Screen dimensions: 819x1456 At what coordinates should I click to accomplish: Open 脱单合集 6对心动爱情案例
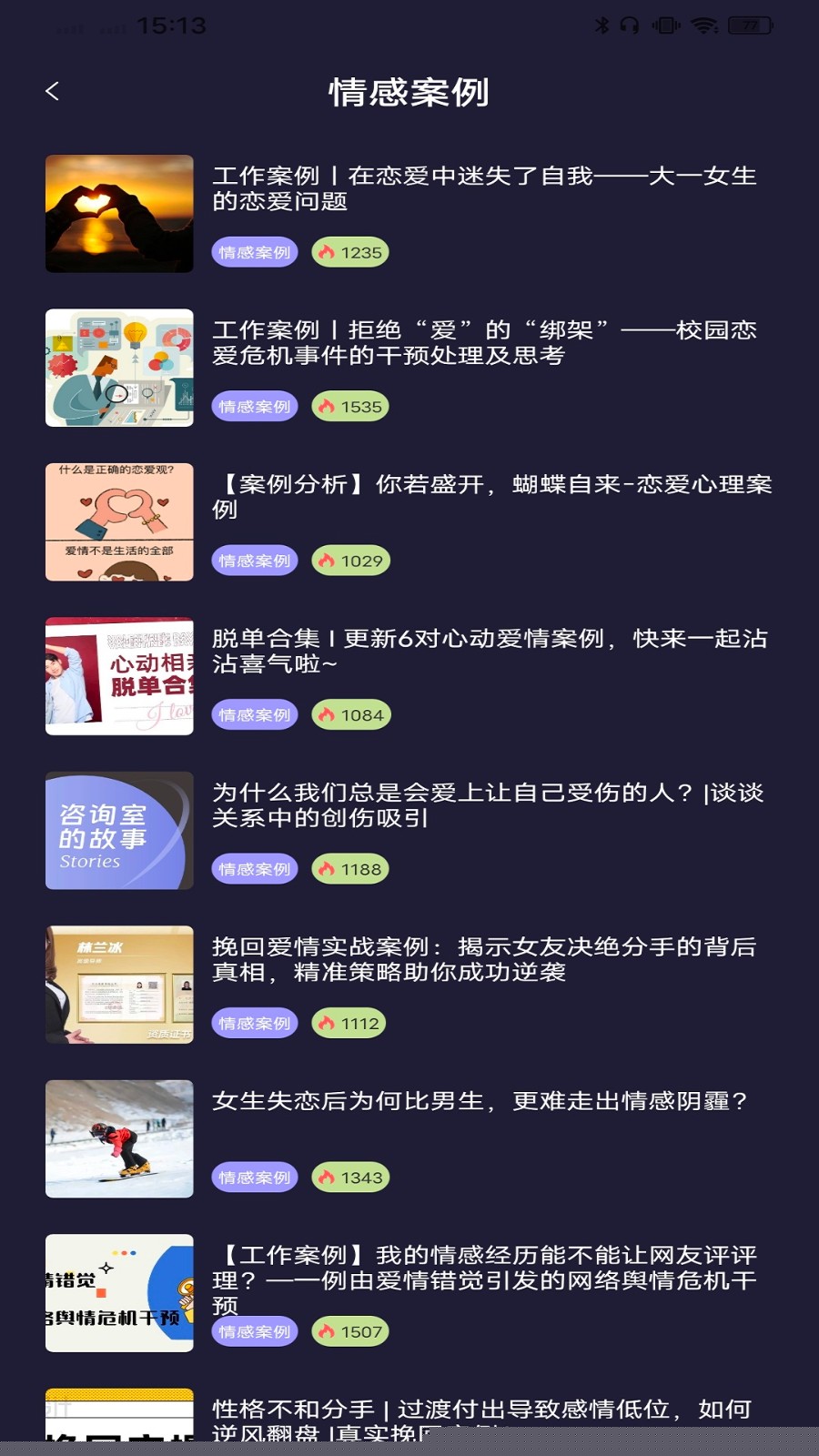(490, 651)
